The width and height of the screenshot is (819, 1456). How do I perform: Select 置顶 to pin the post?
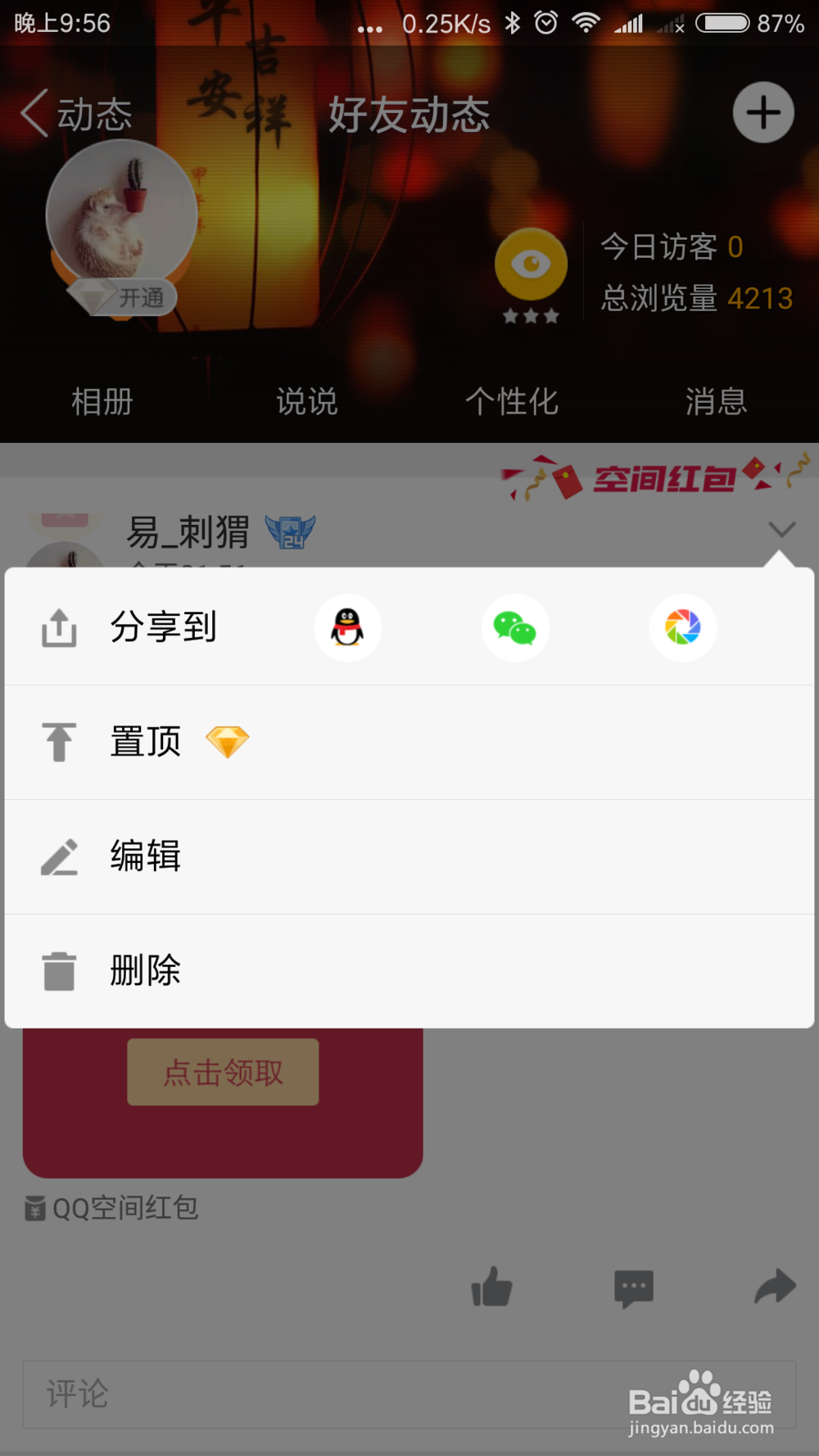pos(145,742)
